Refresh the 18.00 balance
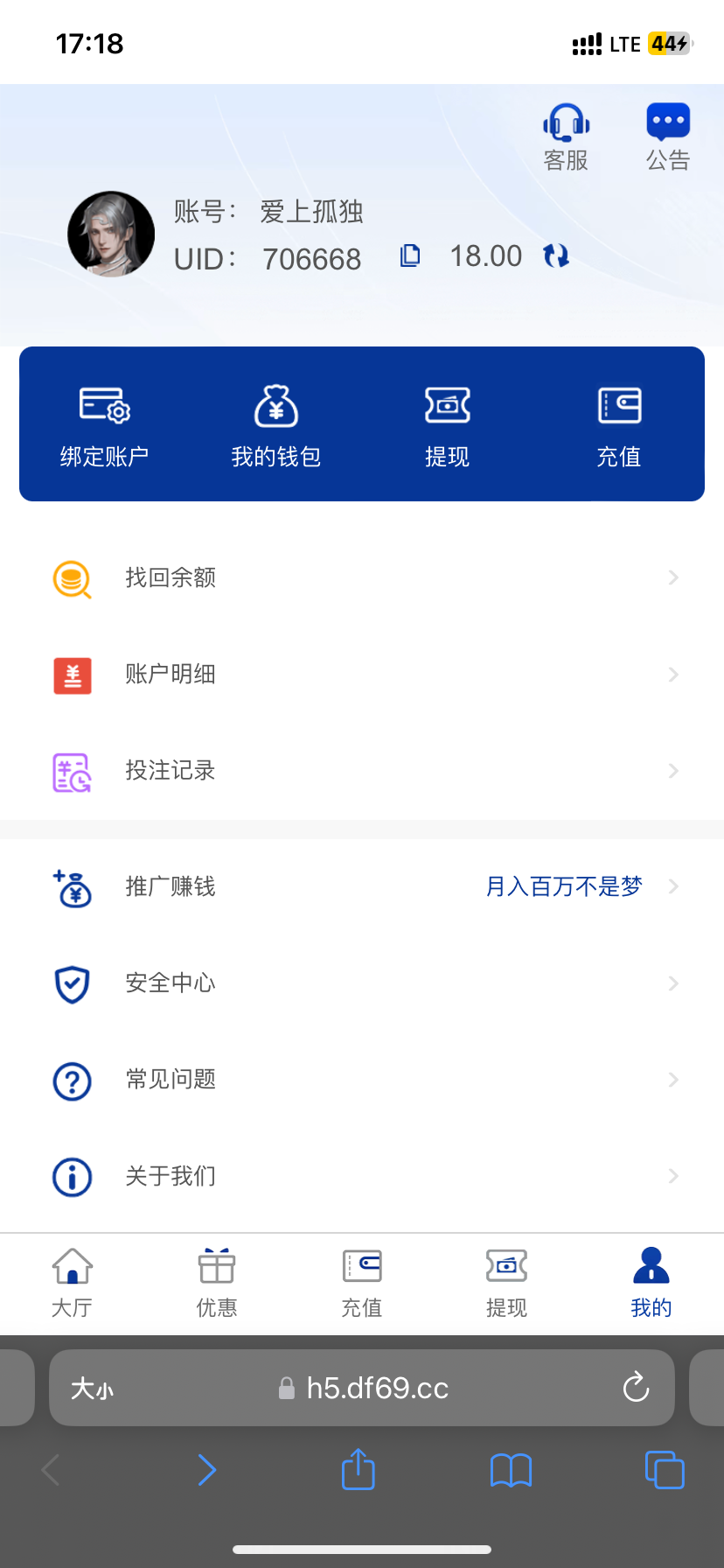Viewport: 724px width, 1568px height. pyautogui.click(x=556, y=255)
